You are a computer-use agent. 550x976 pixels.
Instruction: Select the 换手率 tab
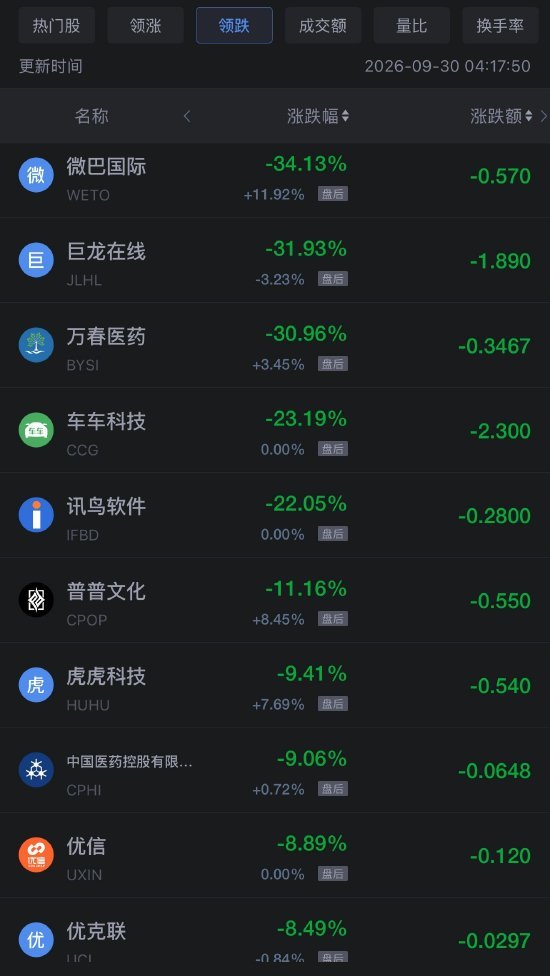coord(500,26)
